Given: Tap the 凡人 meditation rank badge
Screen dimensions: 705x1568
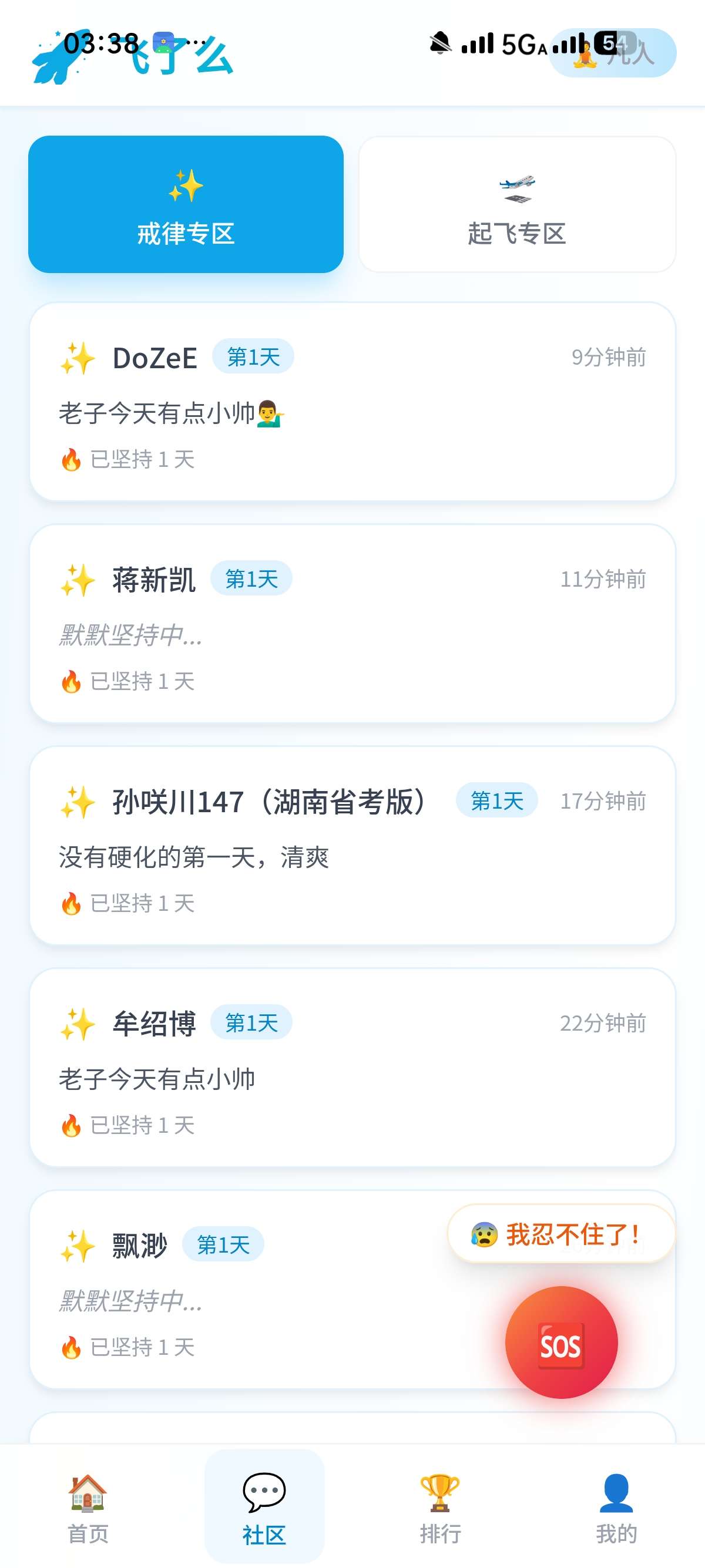Looking at the screenshot, I should point(612,55).
